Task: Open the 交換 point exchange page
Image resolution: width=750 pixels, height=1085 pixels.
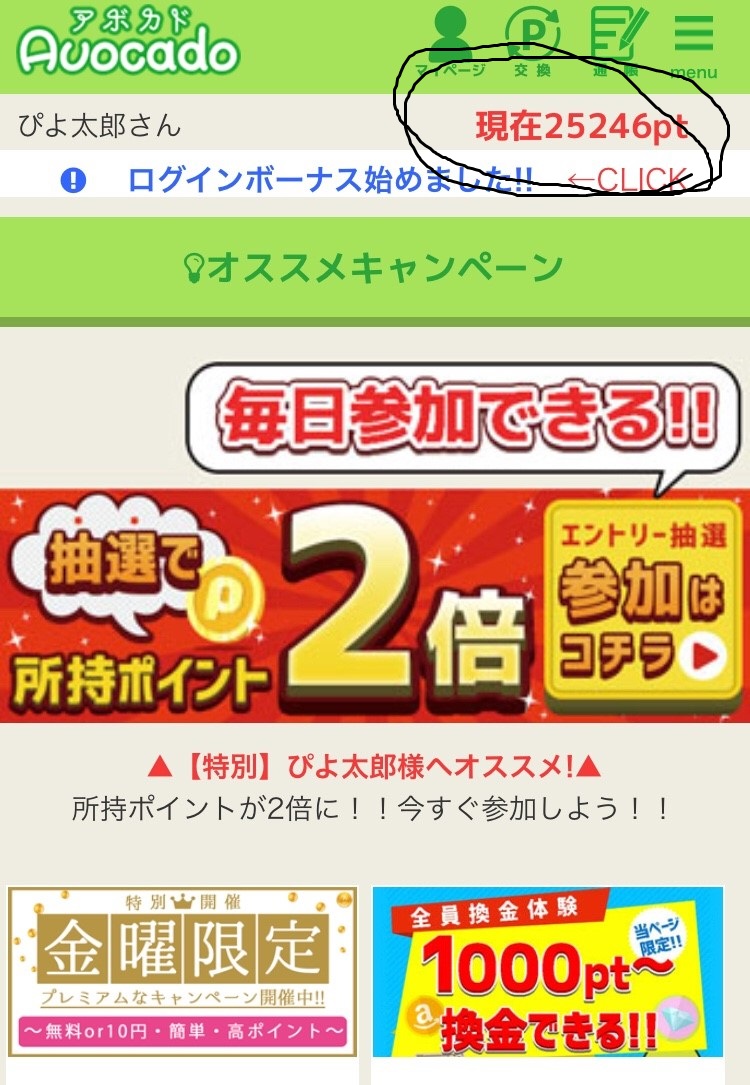Action: [x=532, y=40]
